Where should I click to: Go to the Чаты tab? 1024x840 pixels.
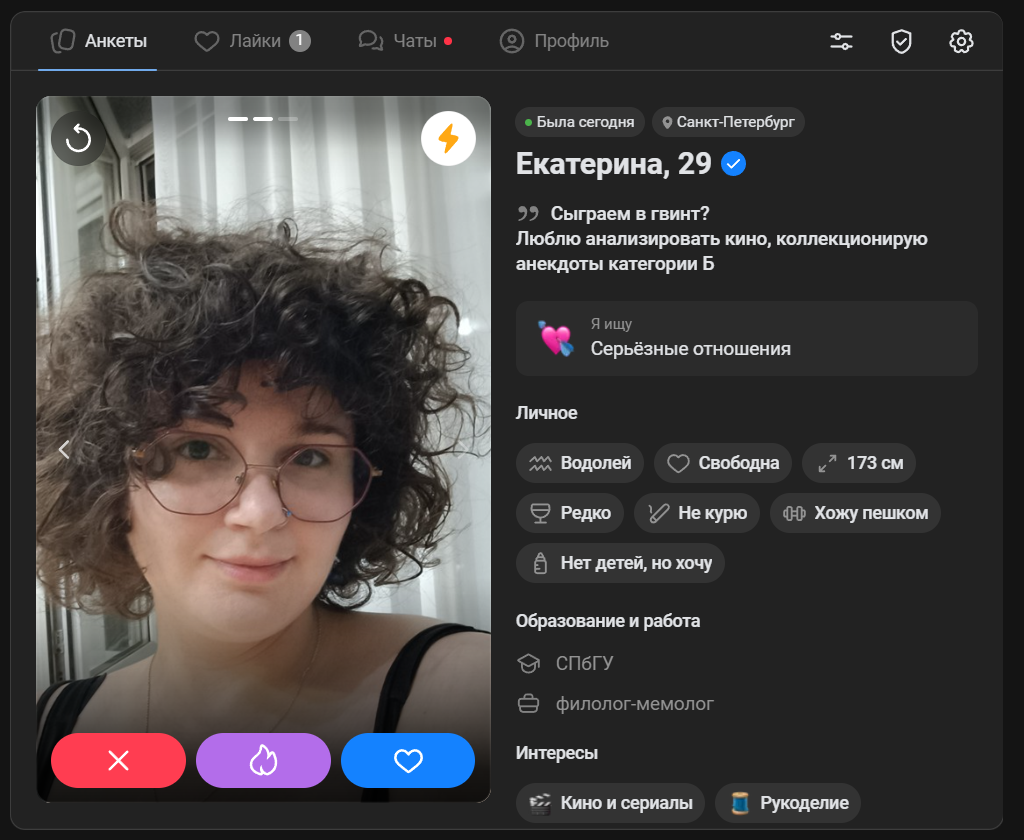pos(404,41)
